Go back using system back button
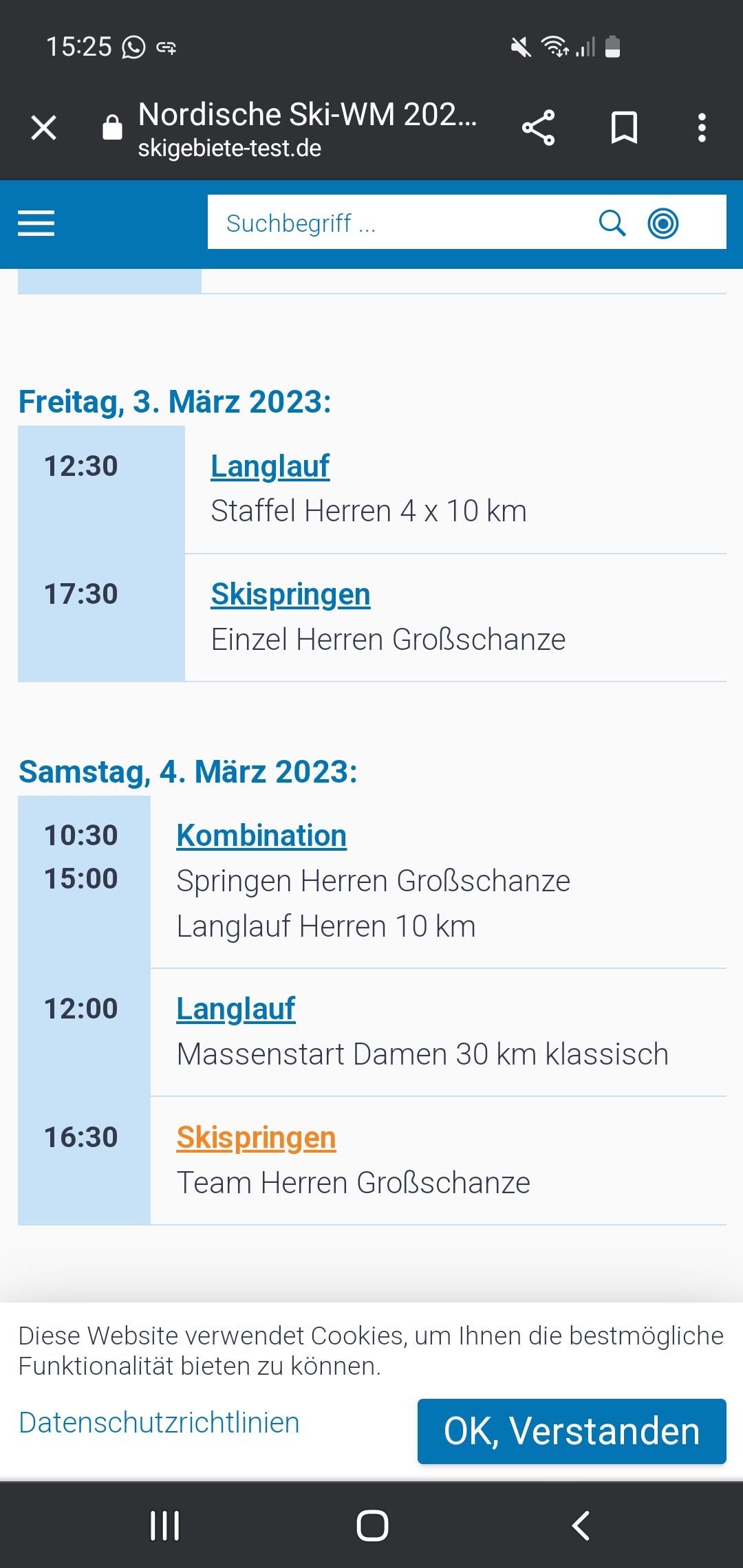 click(580, 1525)
